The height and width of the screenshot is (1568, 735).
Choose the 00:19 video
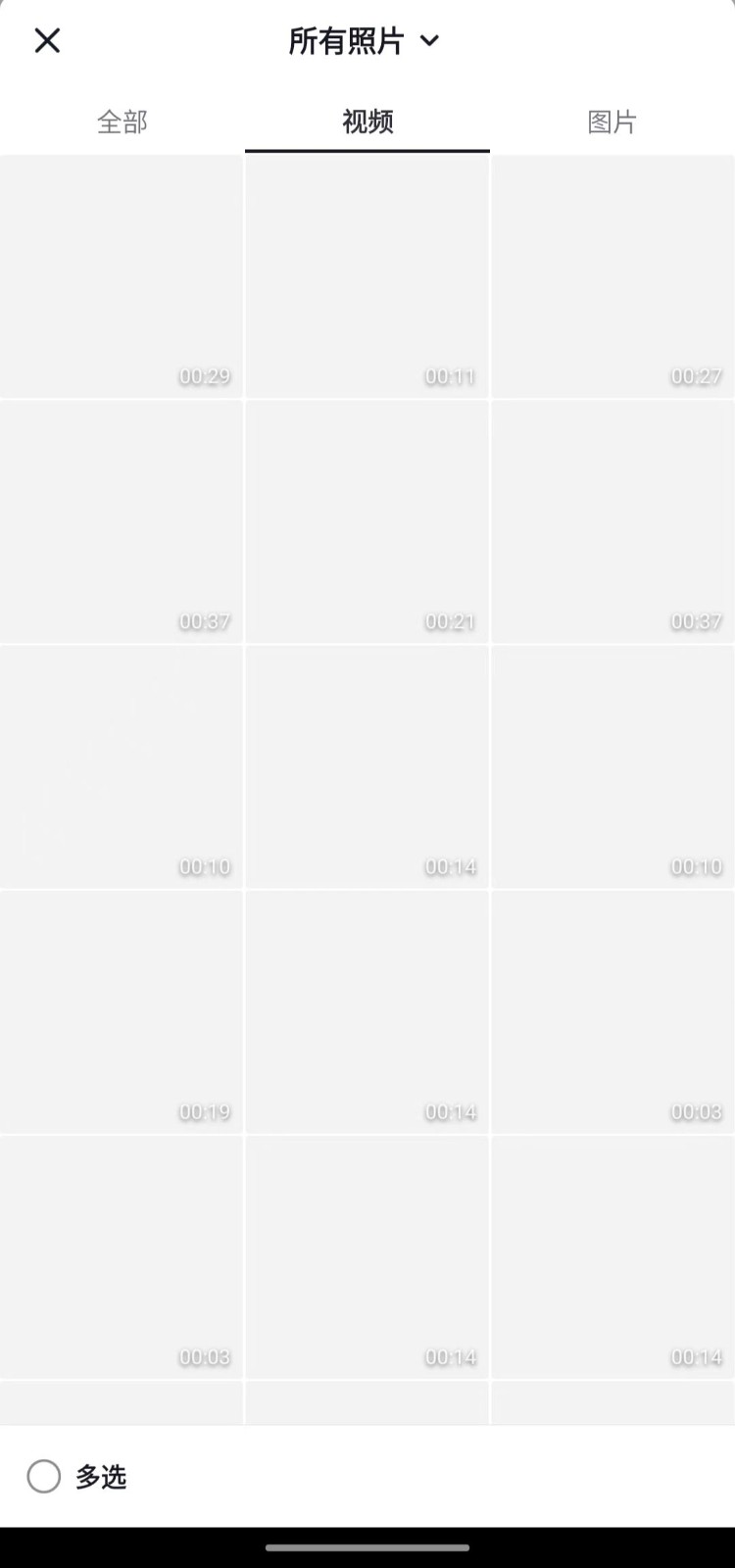pyautogui.click(x=122, y=1012)
